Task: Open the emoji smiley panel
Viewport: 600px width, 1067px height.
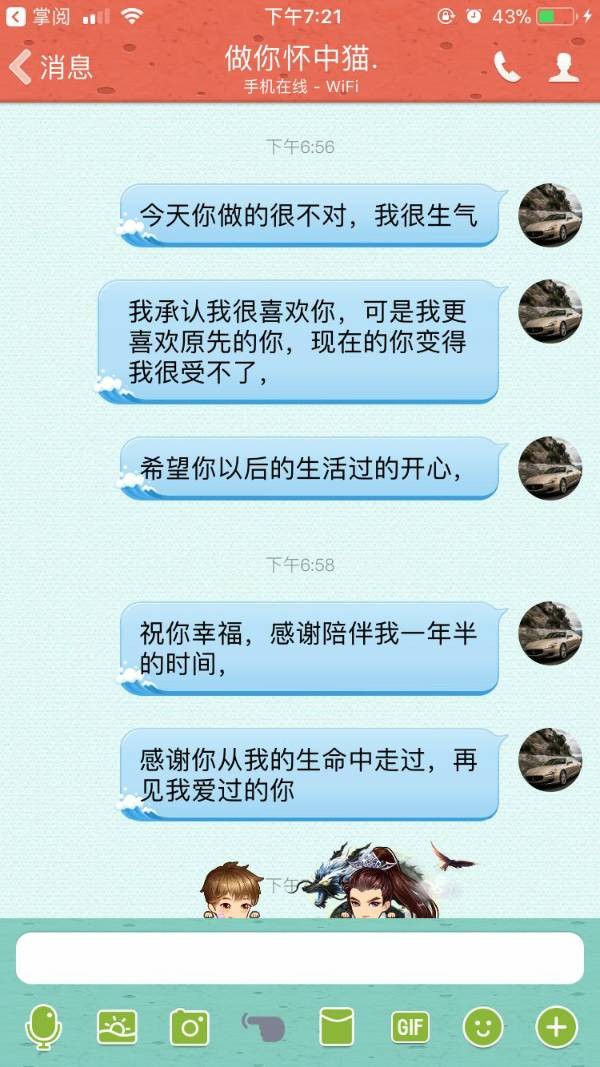Action: [483, 1027]
